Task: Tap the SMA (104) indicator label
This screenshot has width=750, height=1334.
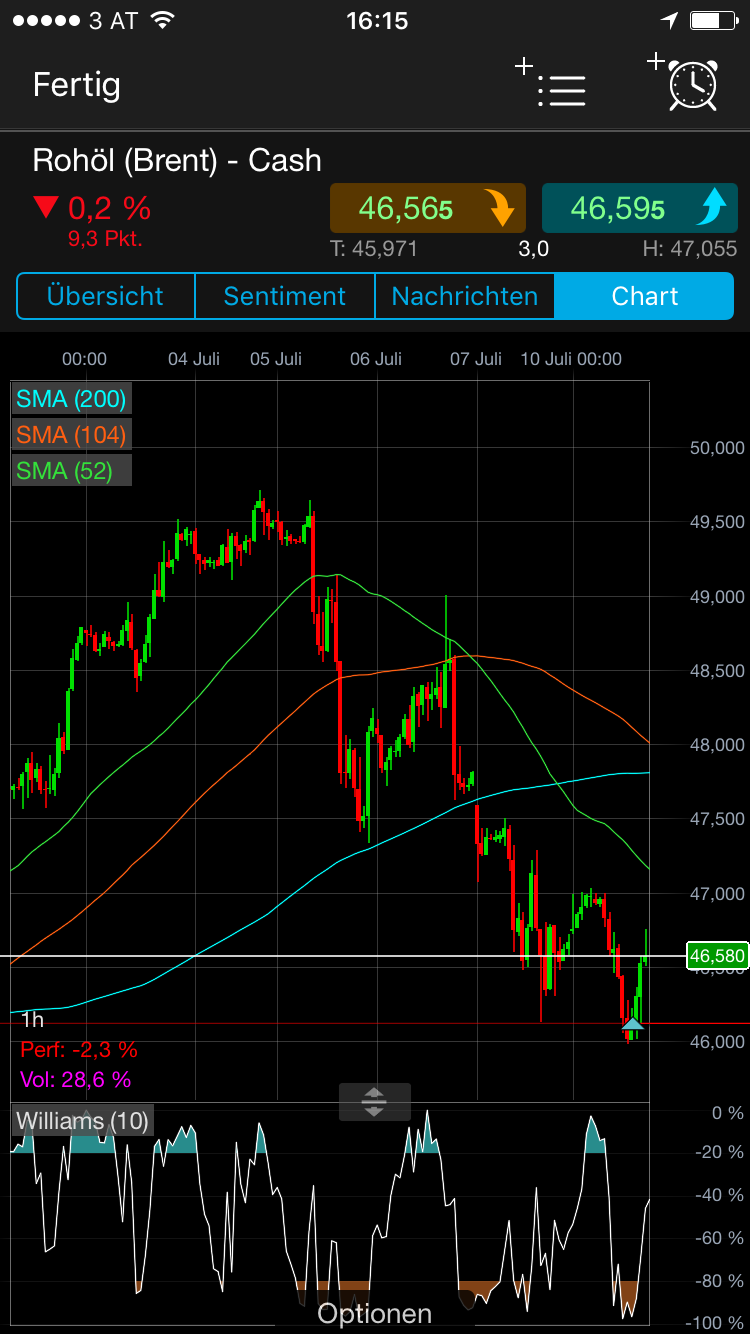Action: pos(71,435)
